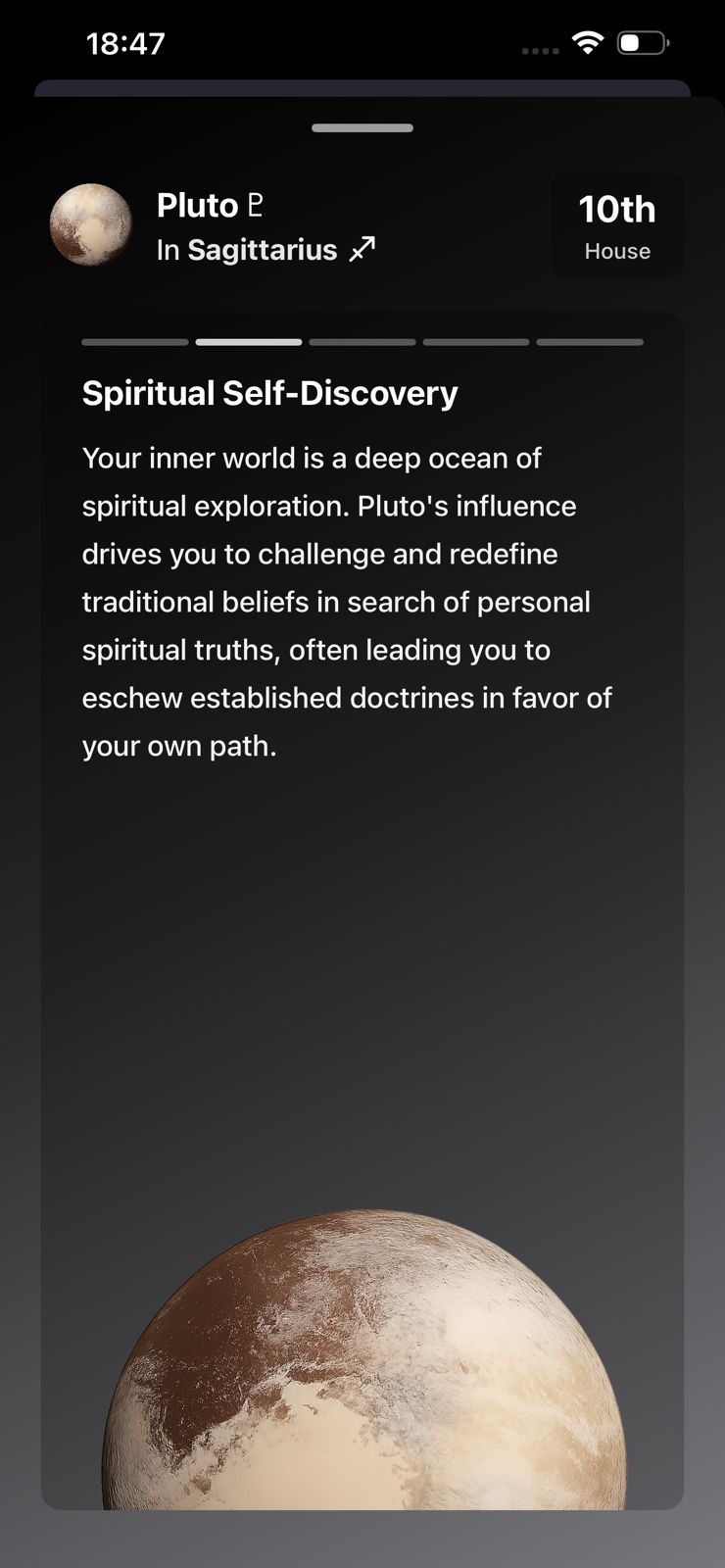The width and height of the screenshot is (725, 1568).
Task: Select the third story progress segment
Action: (x=362, y=342)
